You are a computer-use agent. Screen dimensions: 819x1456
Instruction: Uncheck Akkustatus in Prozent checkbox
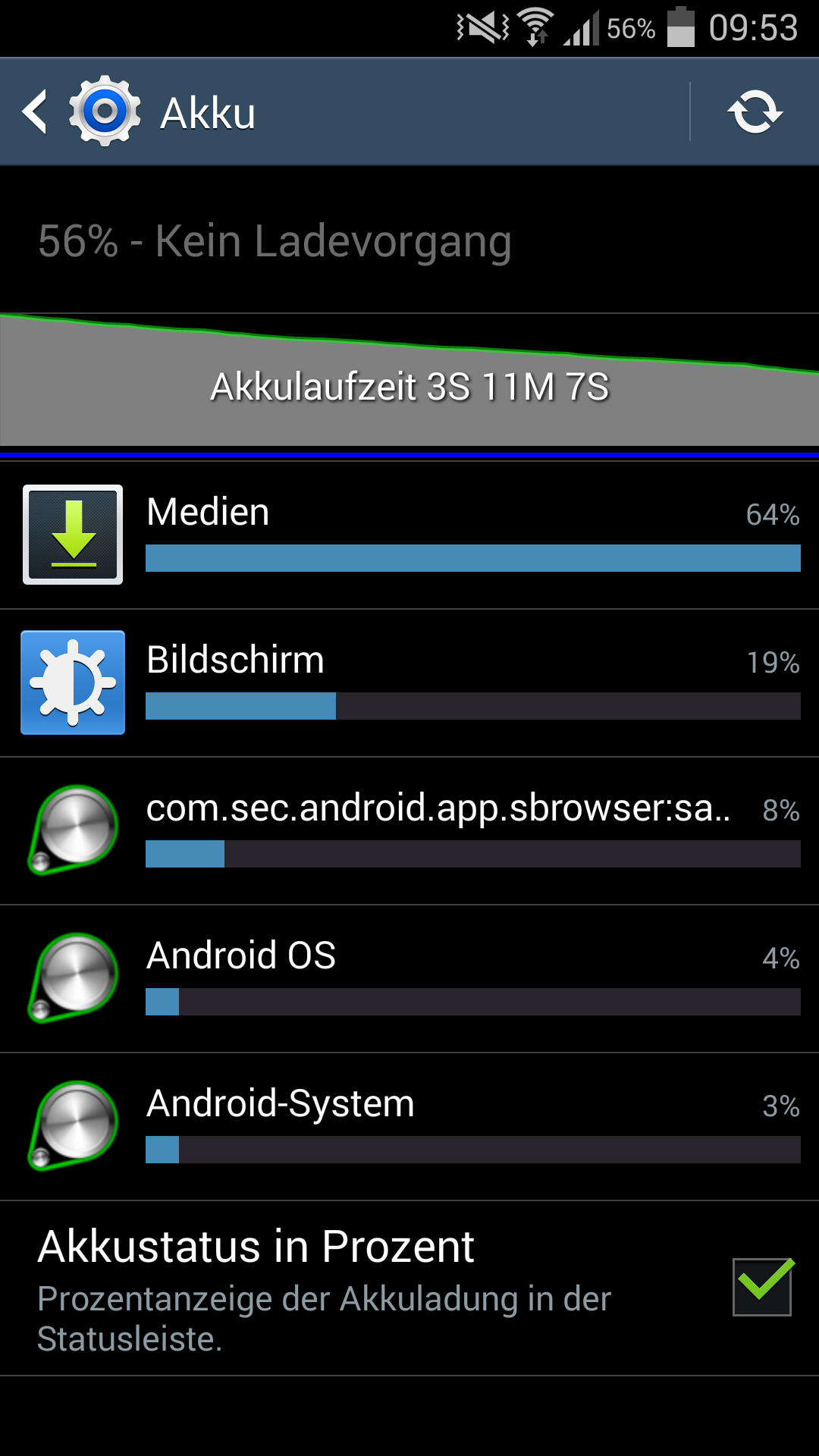pyautogui.click(x=762, y=1287)
